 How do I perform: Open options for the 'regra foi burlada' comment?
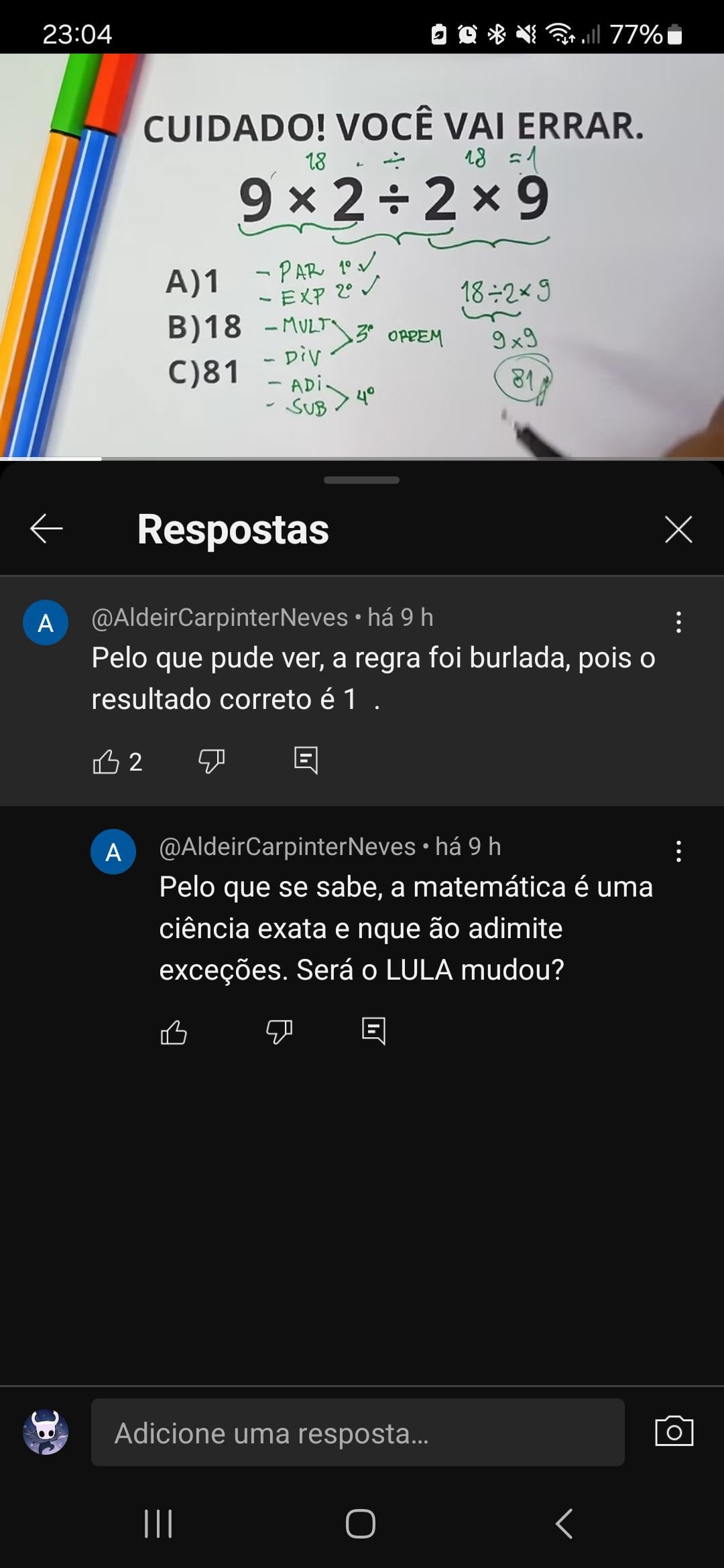click(678, 623)
